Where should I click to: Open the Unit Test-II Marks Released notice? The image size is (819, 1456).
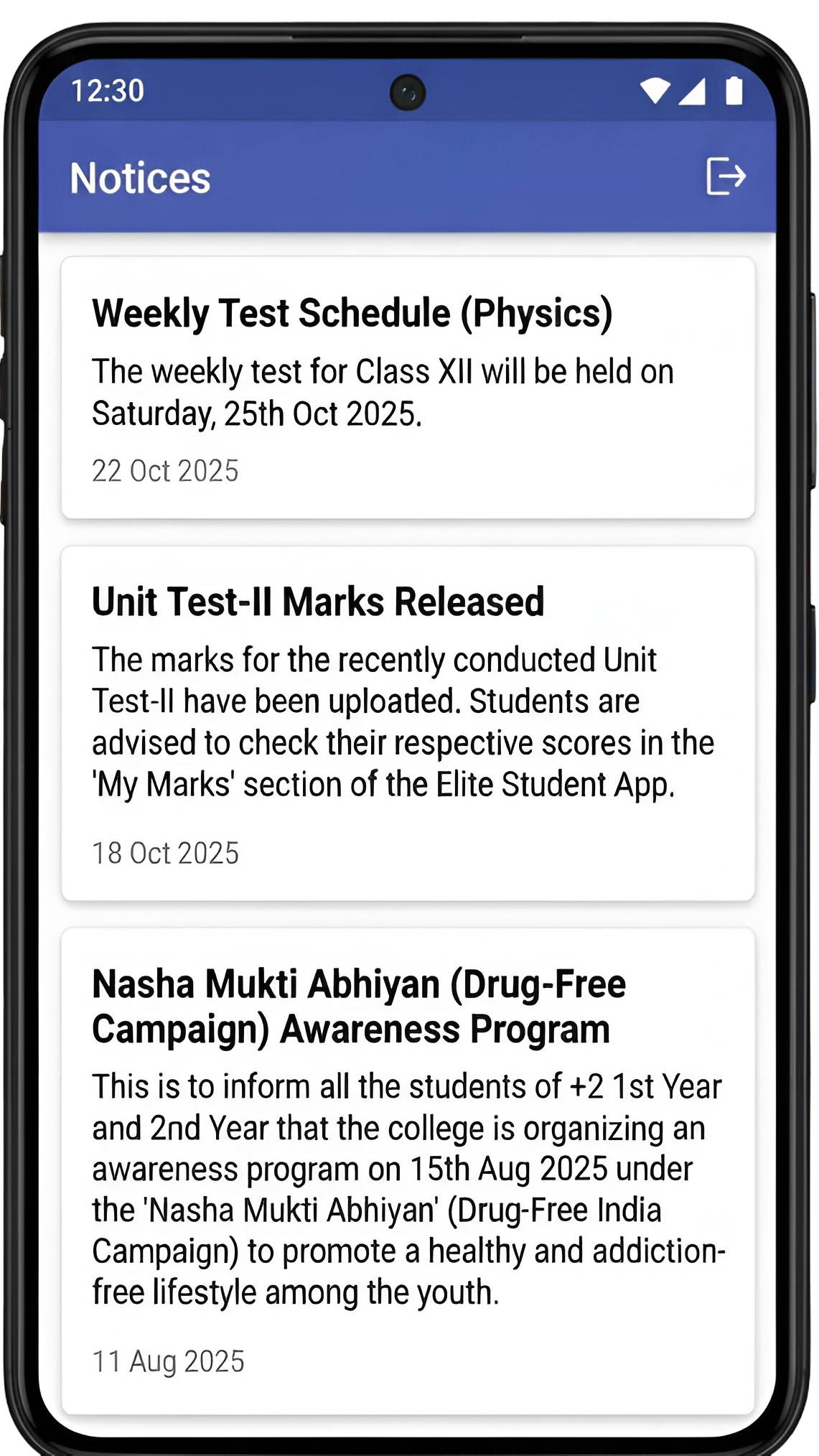tap(408, 722)
